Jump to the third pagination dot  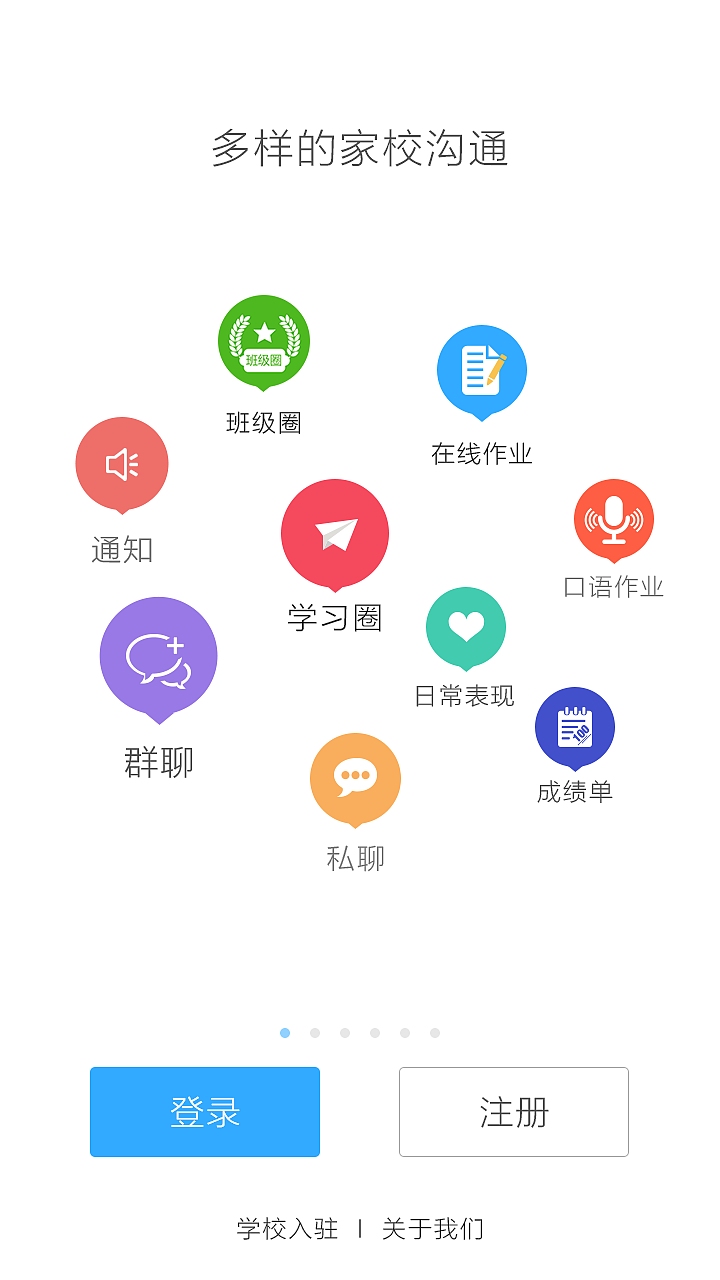pyautogui.click(x=344, y=1030)
